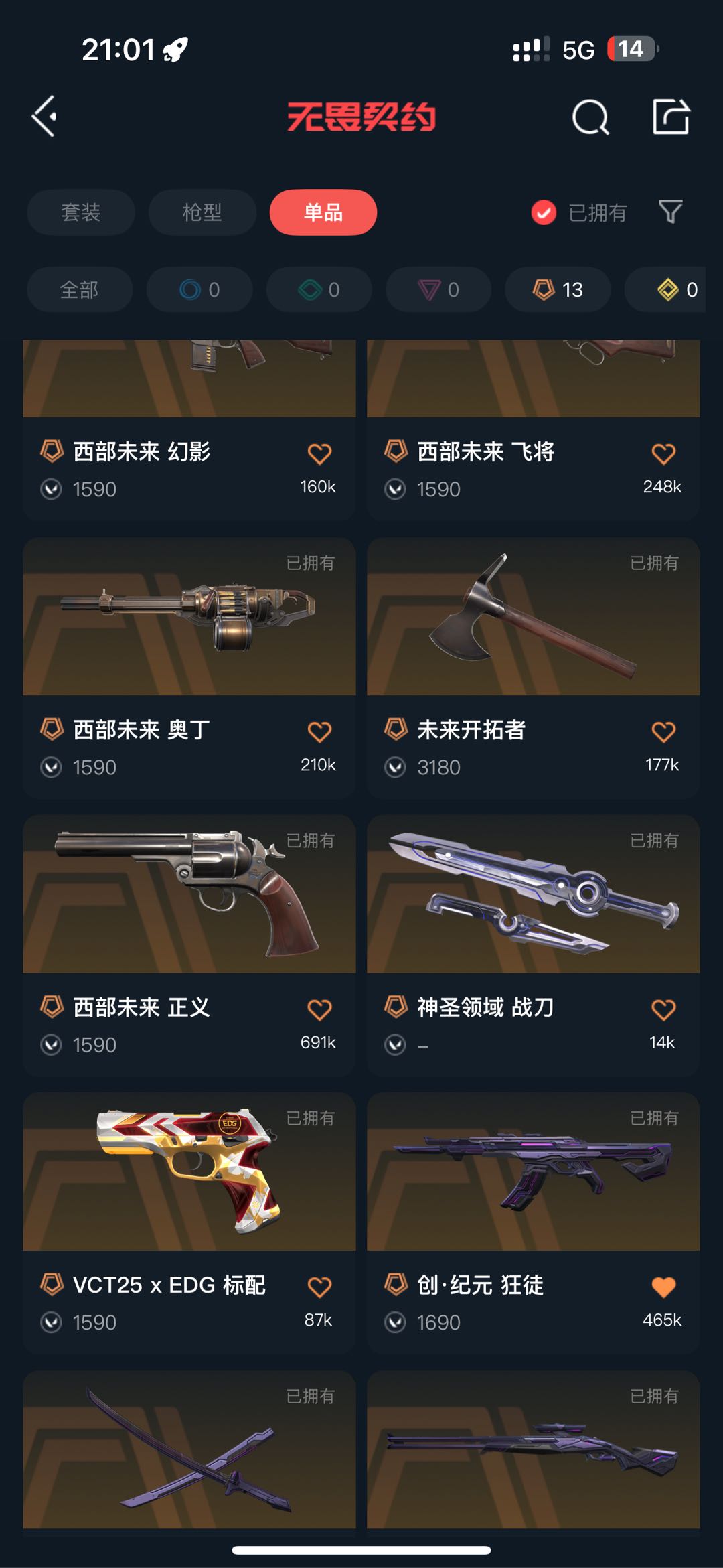Go back using the top-left arrow
Image resolution: width=723 pixels, height=1568 pixels.
click(x=45, y=117)
